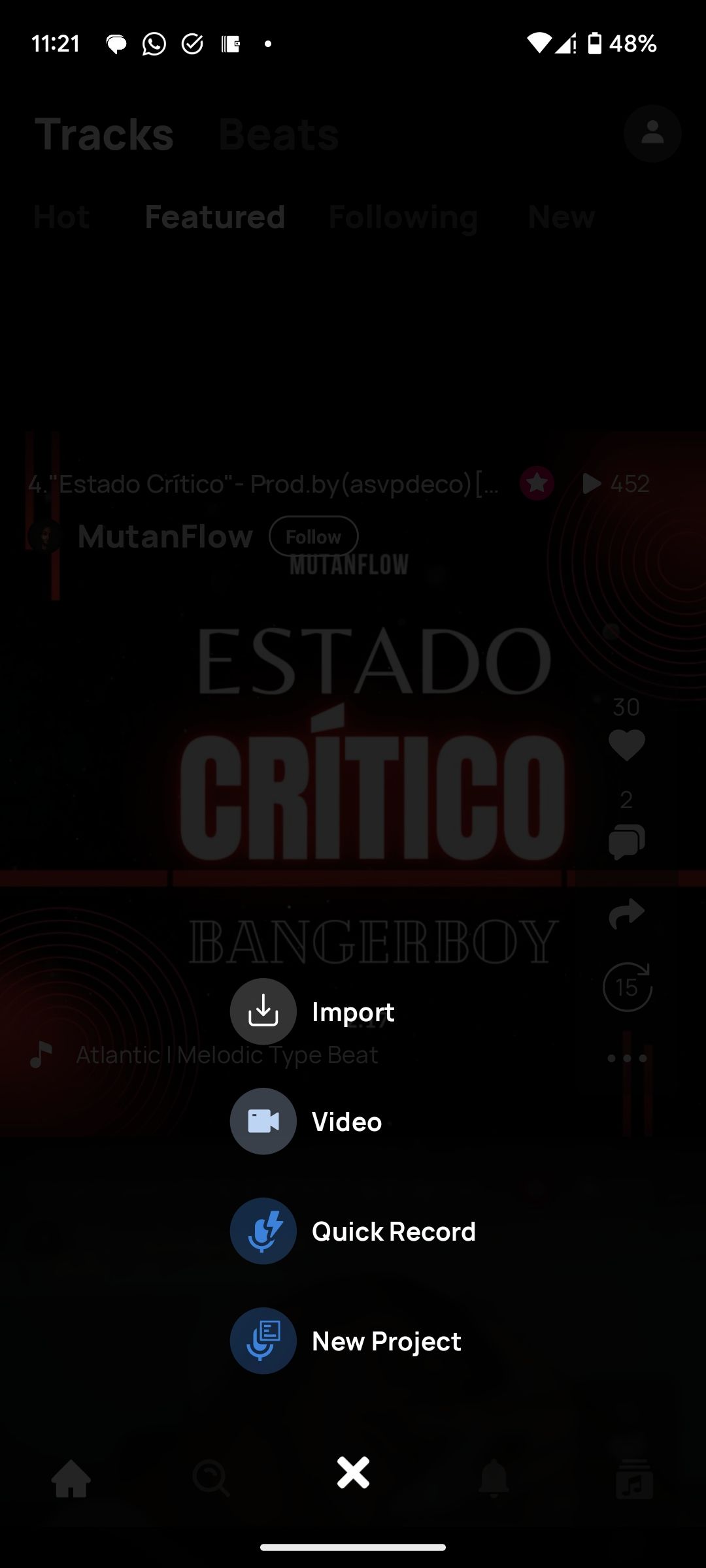
Task: Start a New Project via its icon
Action: 263,1340
